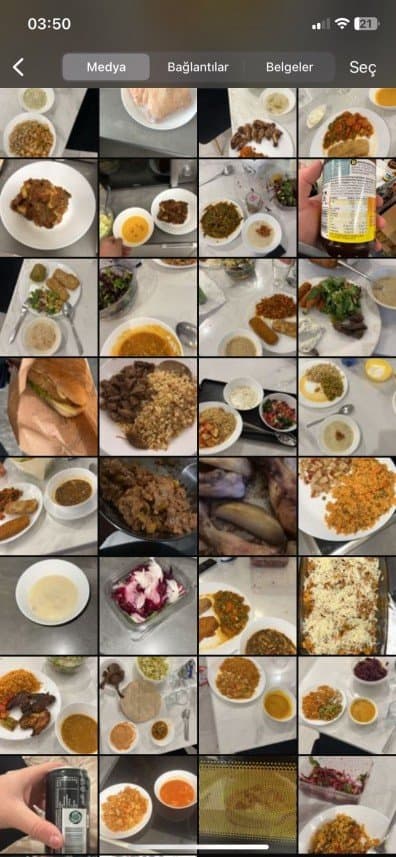Tap the Seç button

(x=363, y=68)
